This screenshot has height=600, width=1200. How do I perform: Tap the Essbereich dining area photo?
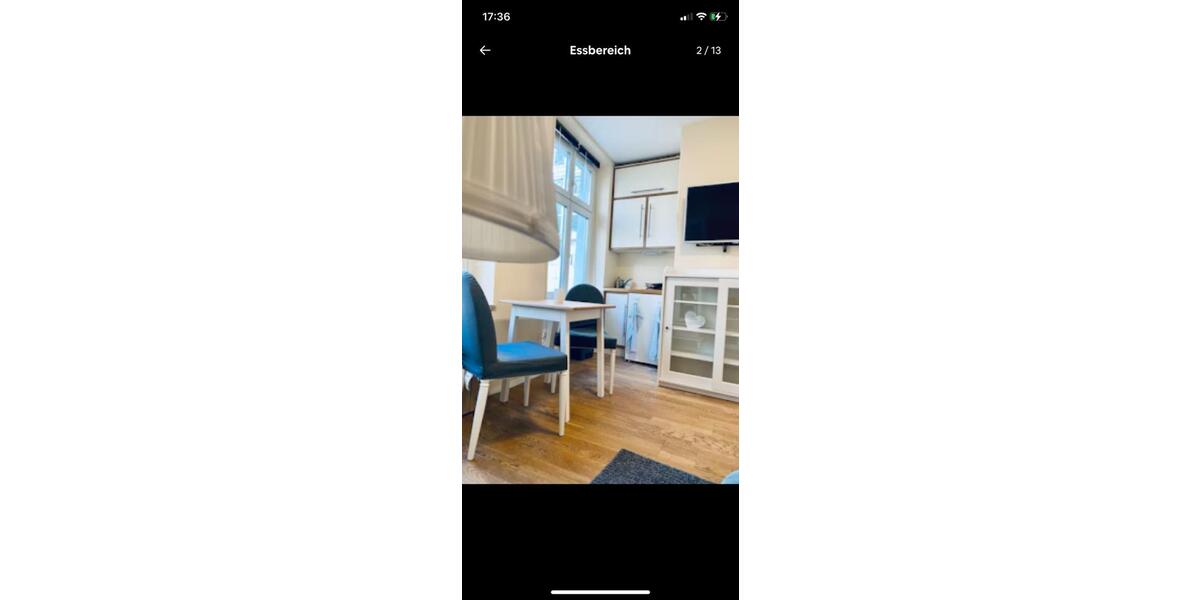point(600,300)
